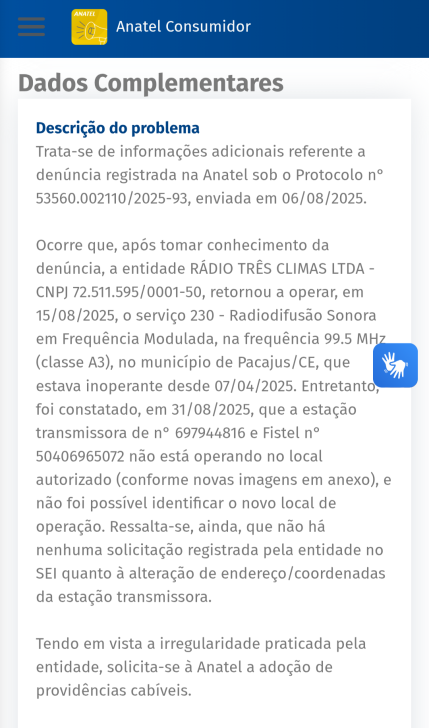Viewport: 429px width, 728px height.
Task: Tap the Anatel Consumidor home logo
Action: pyautogui.click(x=89, y=27)
